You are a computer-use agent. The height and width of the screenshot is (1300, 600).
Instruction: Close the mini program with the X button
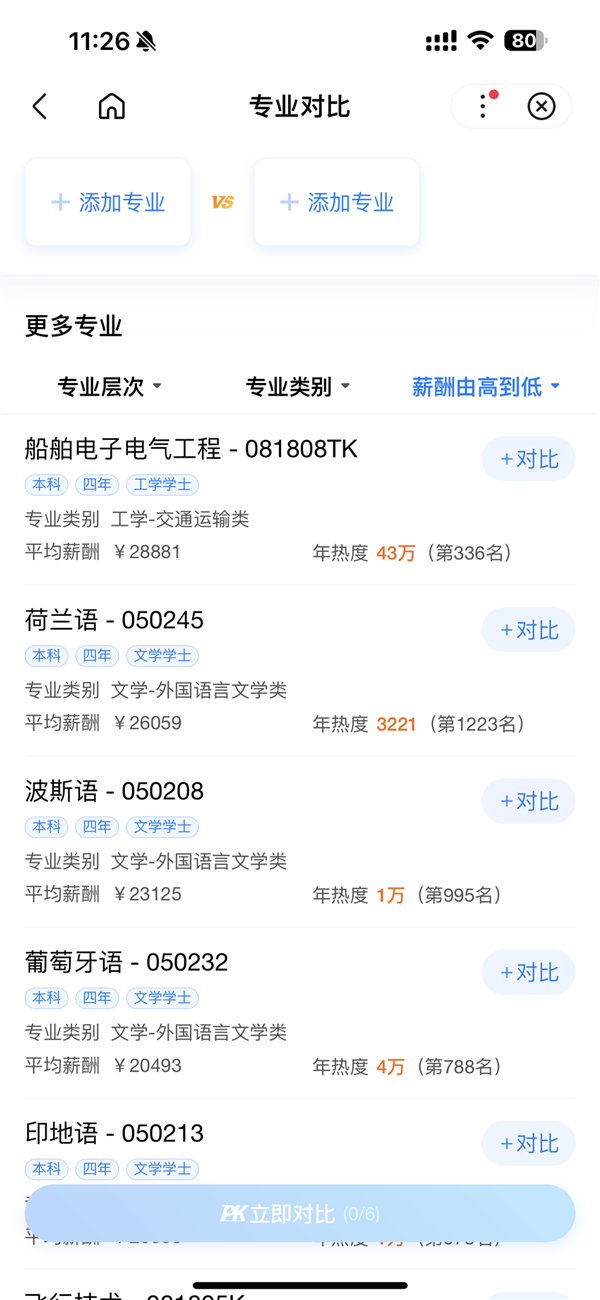541,106
